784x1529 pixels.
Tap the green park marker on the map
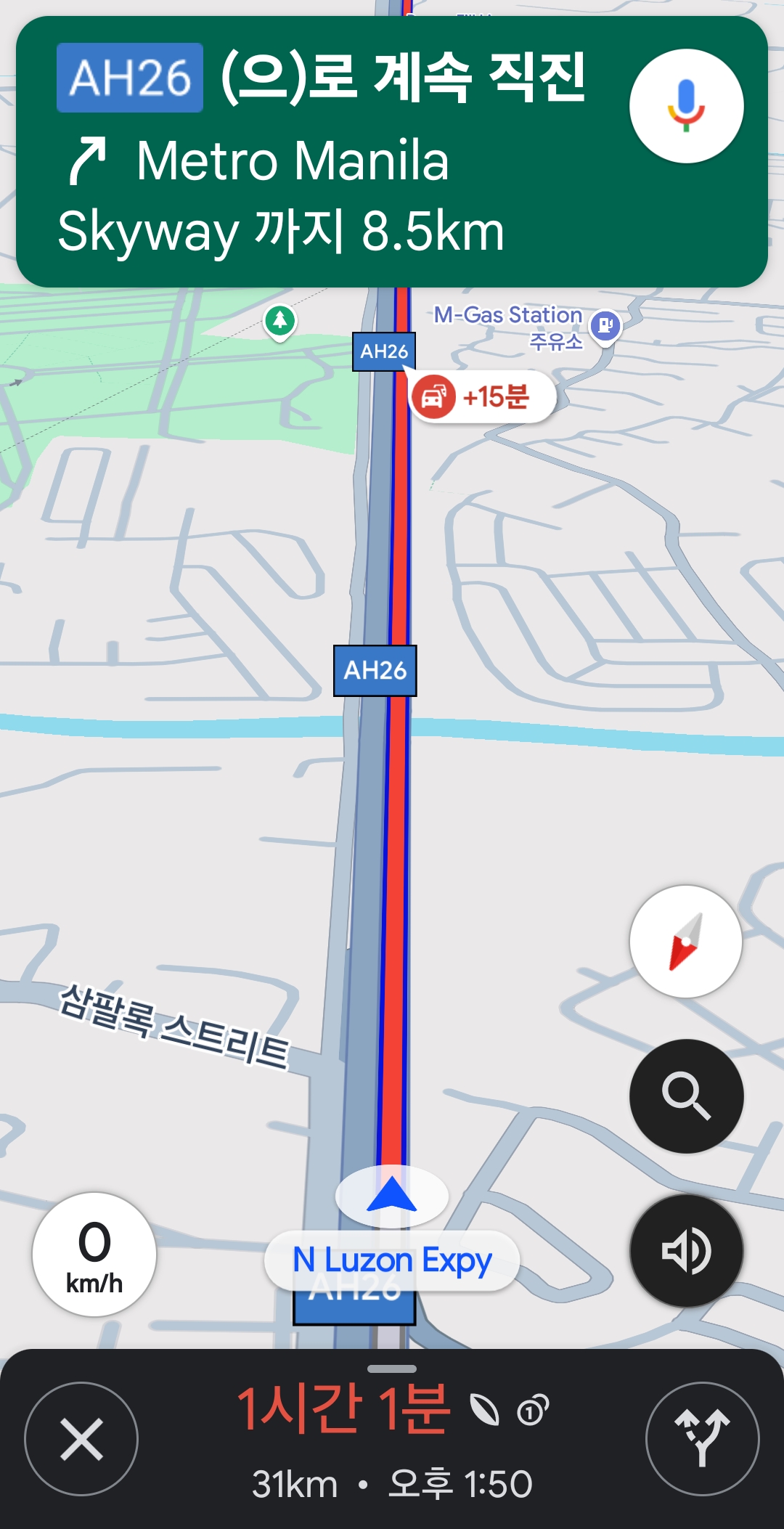point(280,320)
